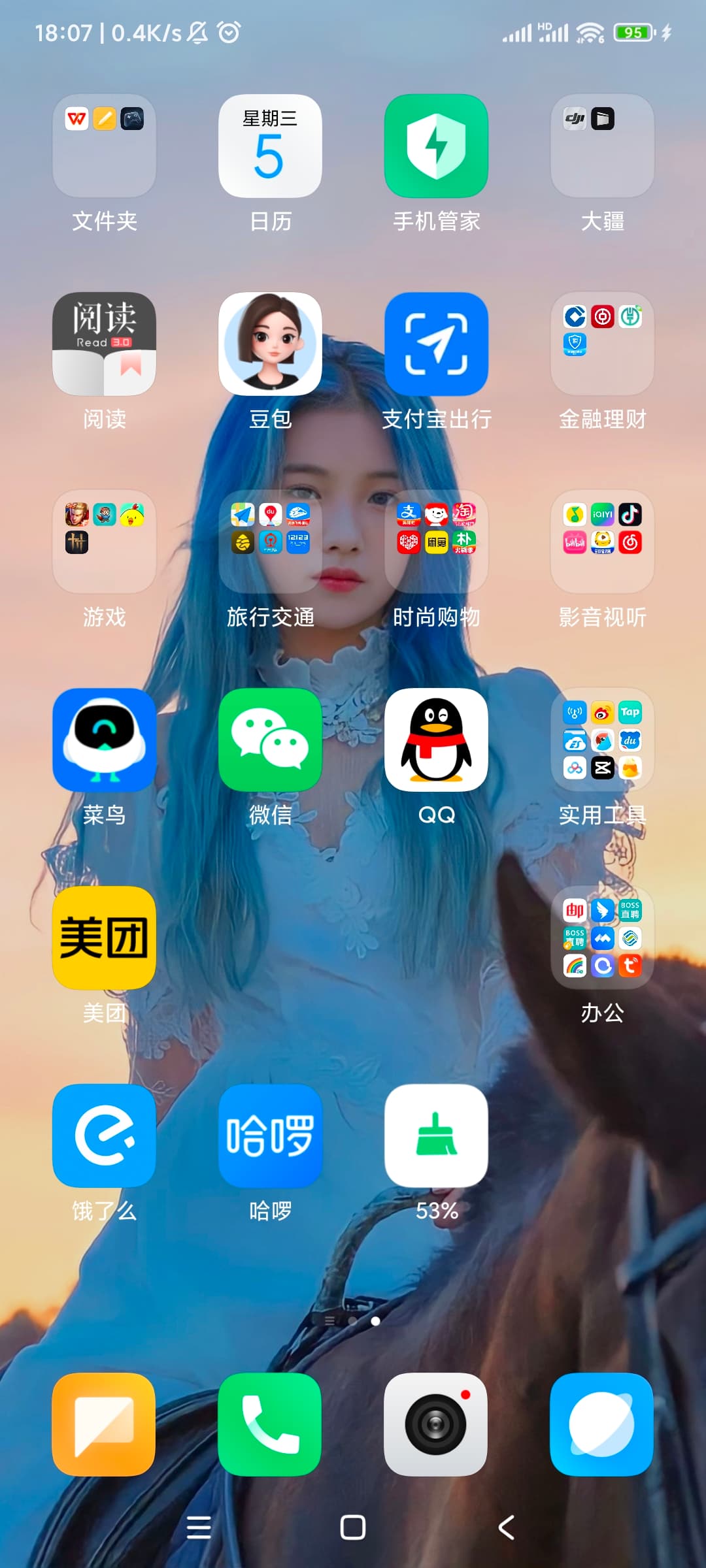
Task: Tap the system home button
Action: click(x=353, y=1527)
